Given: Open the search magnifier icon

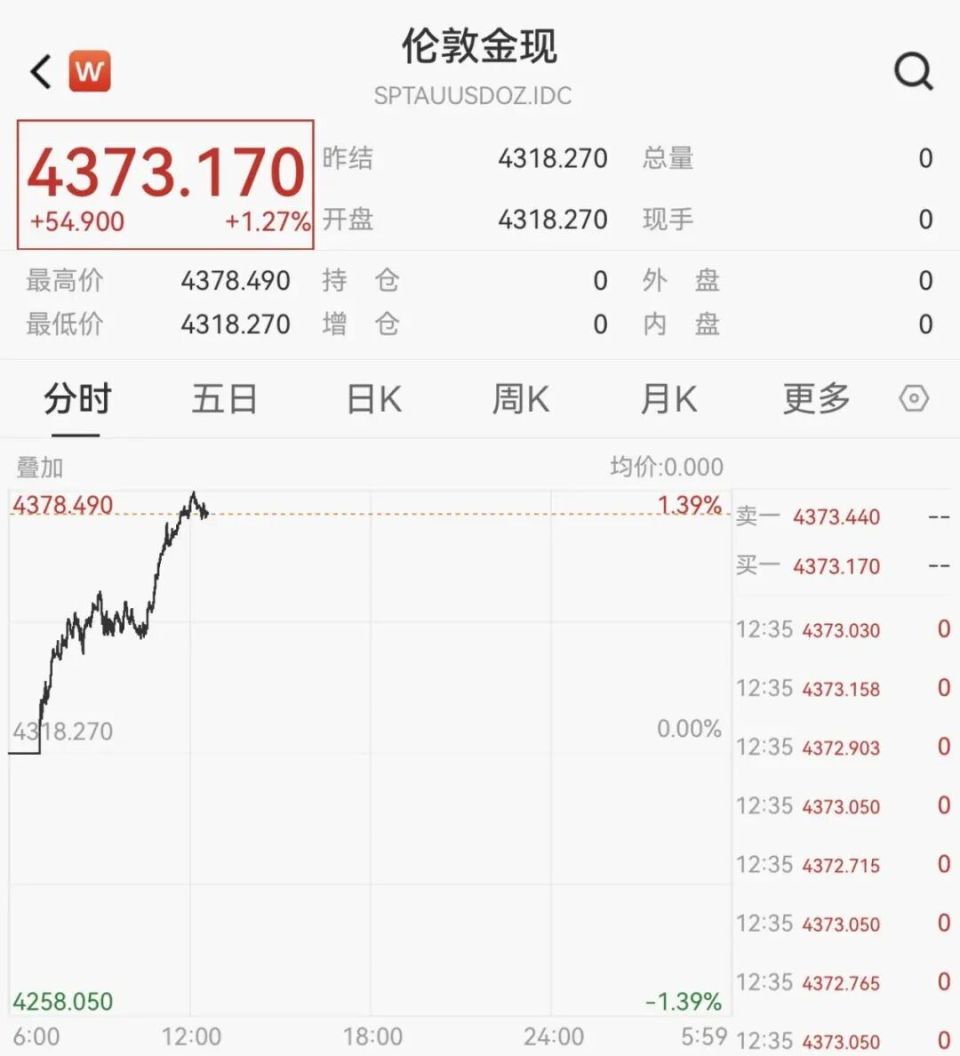Looking at the screenshot, I should point(912,71).
